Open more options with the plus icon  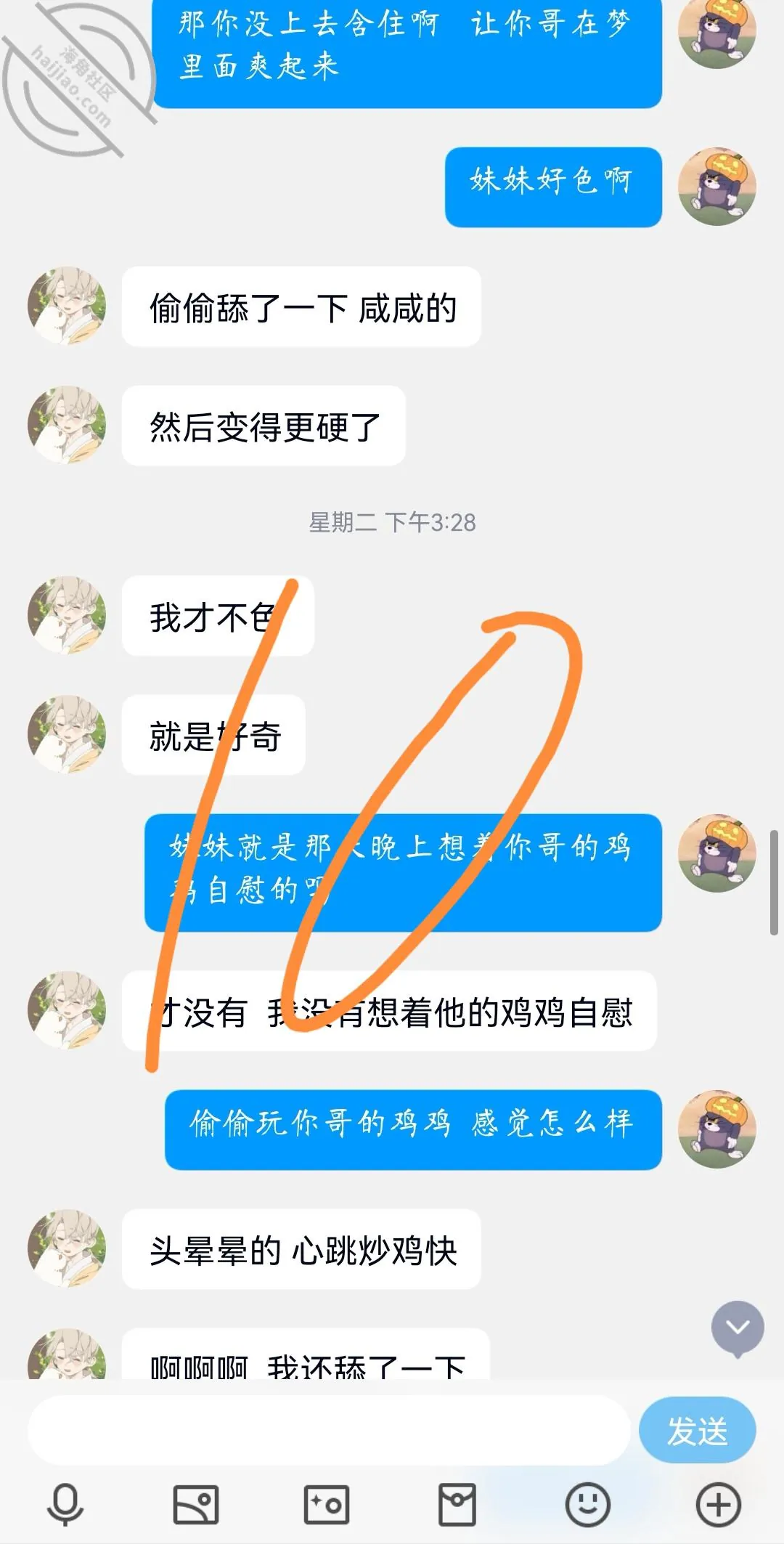[x=719, y=1504]
